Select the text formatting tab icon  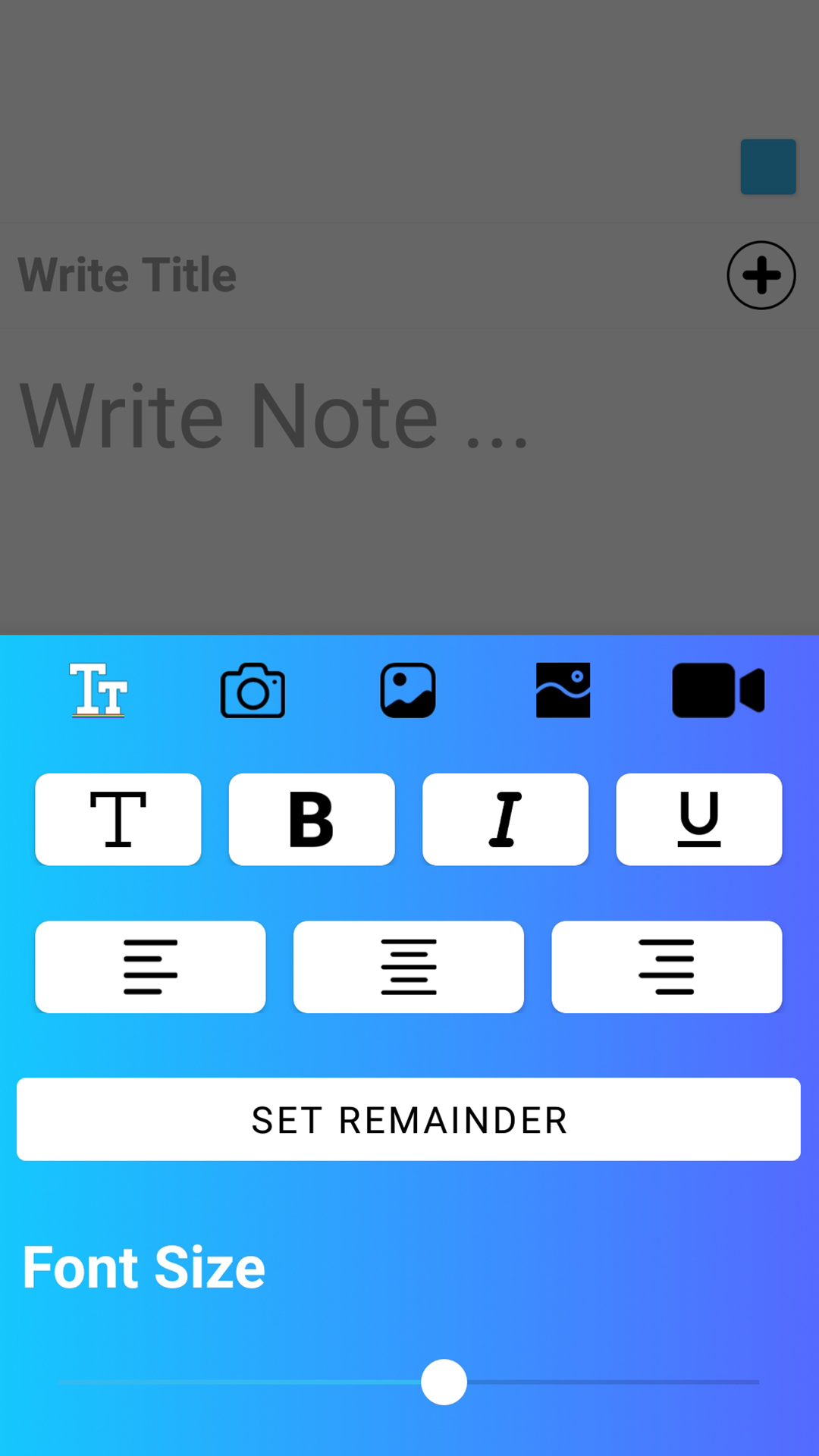99,690
